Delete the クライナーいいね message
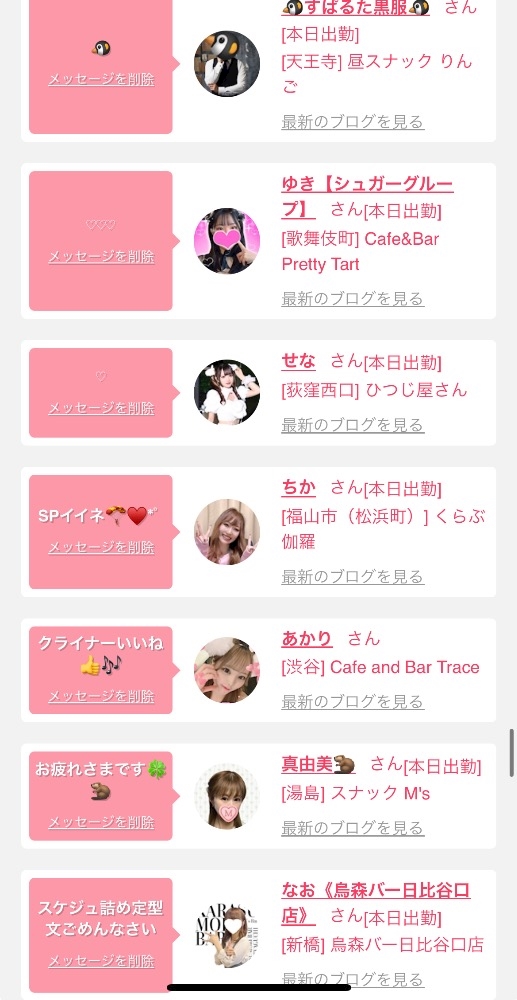 tap(101, 696)
